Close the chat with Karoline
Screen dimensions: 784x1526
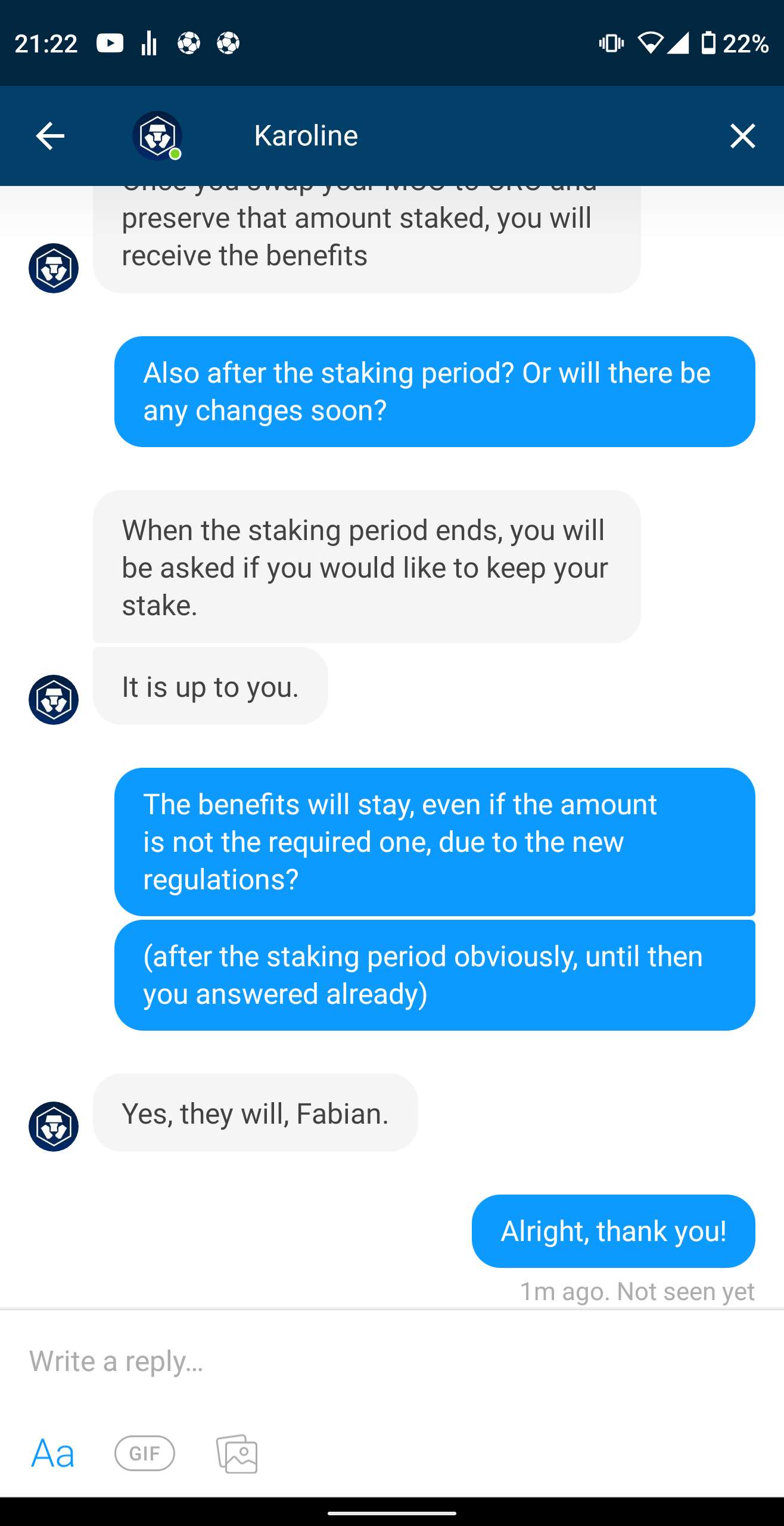click(742, 137)
